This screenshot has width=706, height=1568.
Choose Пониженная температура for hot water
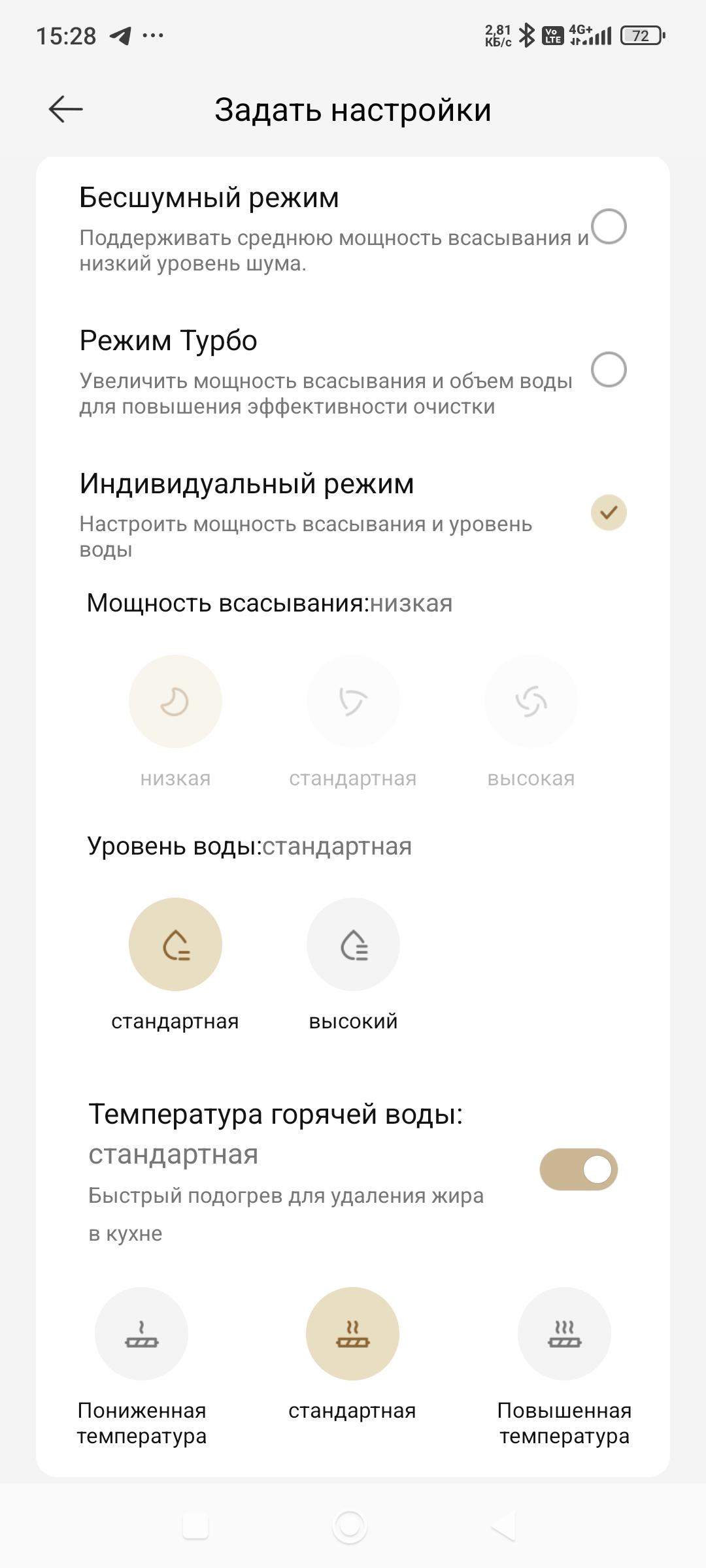142,1334
